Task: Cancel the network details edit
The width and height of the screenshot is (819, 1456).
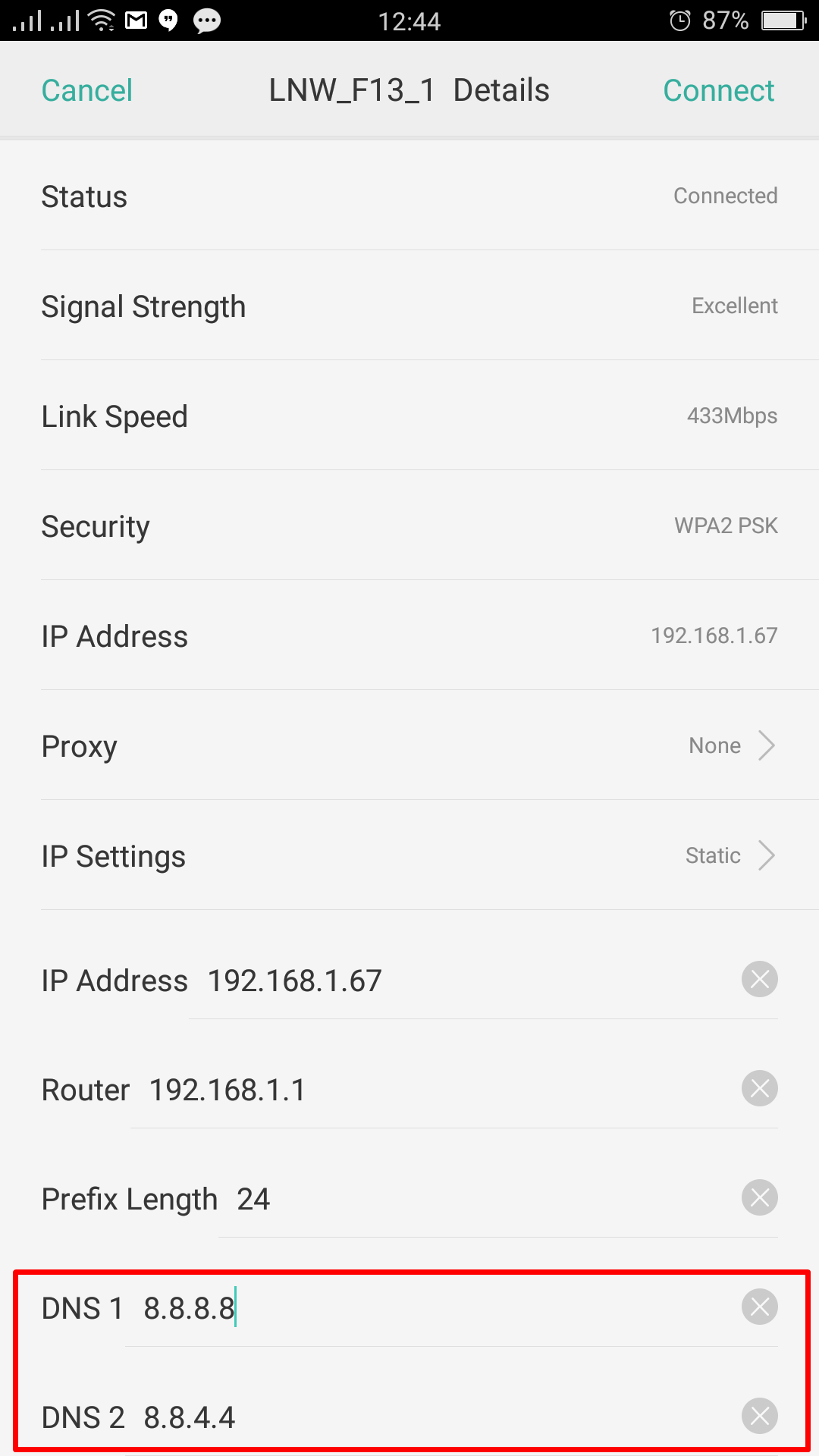Action: [x=86, y=90]
